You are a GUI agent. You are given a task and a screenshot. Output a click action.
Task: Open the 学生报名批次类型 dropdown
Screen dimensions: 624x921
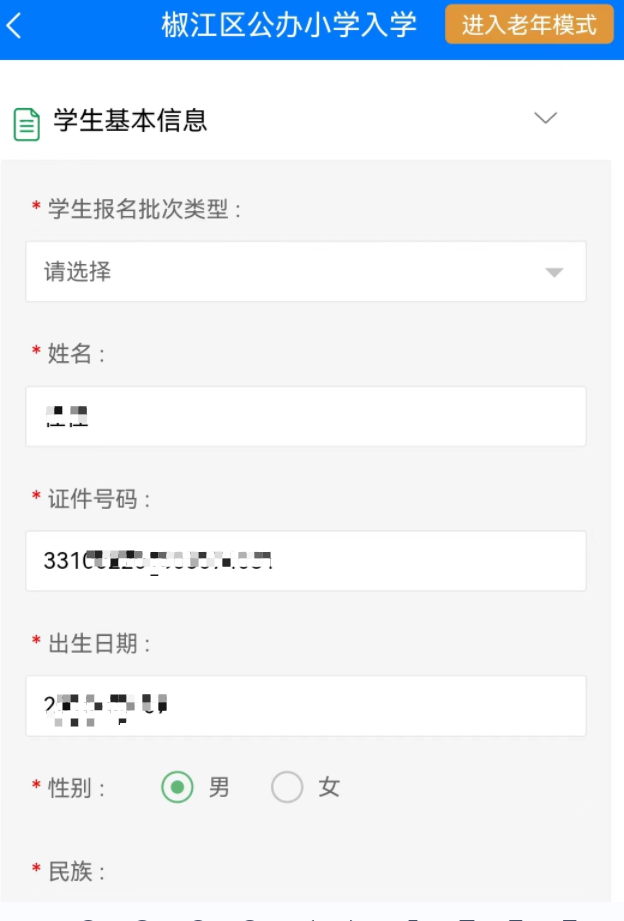(305, 272)
